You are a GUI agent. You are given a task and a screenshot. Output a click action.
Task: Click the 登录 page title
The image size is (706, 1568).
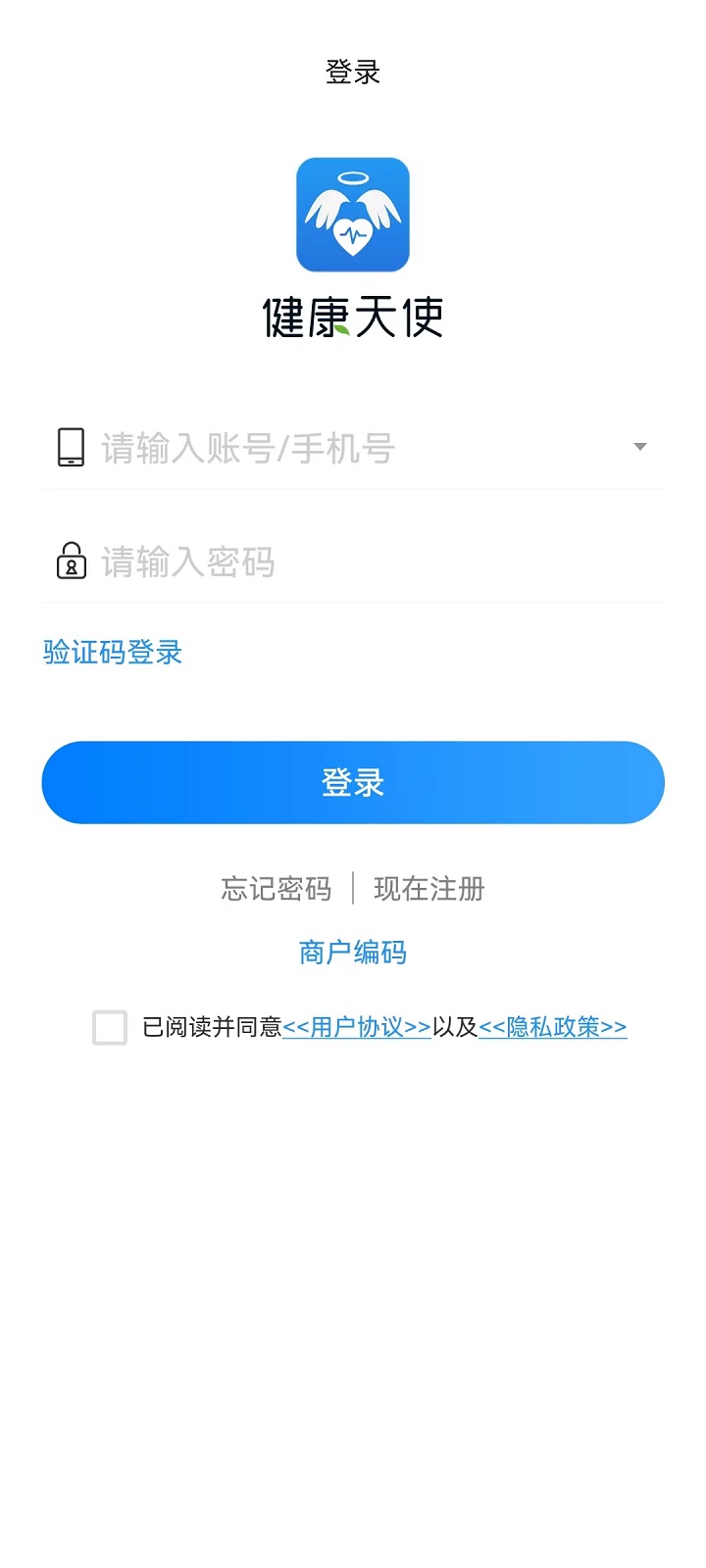point(352,72)
